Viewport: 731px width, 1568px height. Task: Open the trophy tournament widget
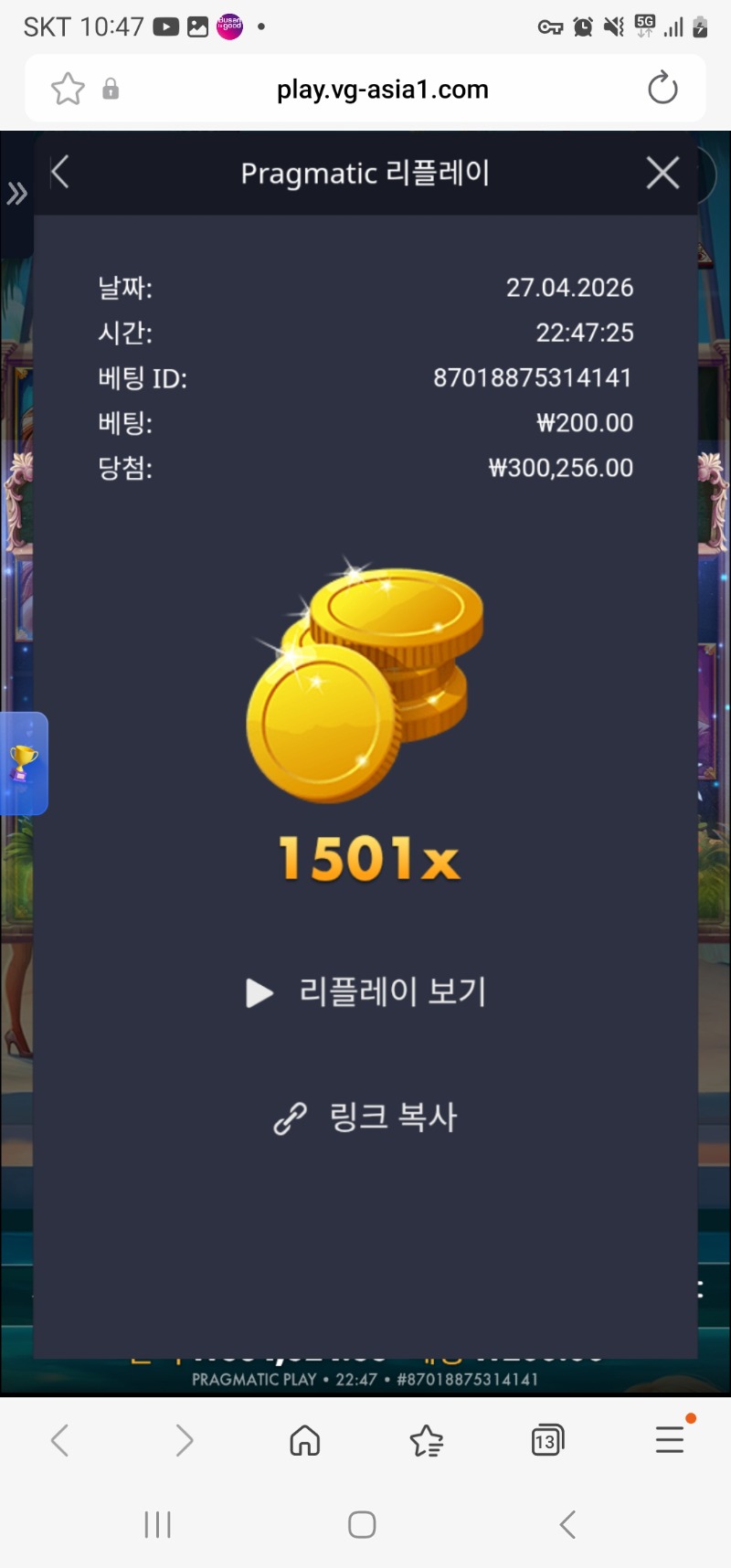point(24,763)
